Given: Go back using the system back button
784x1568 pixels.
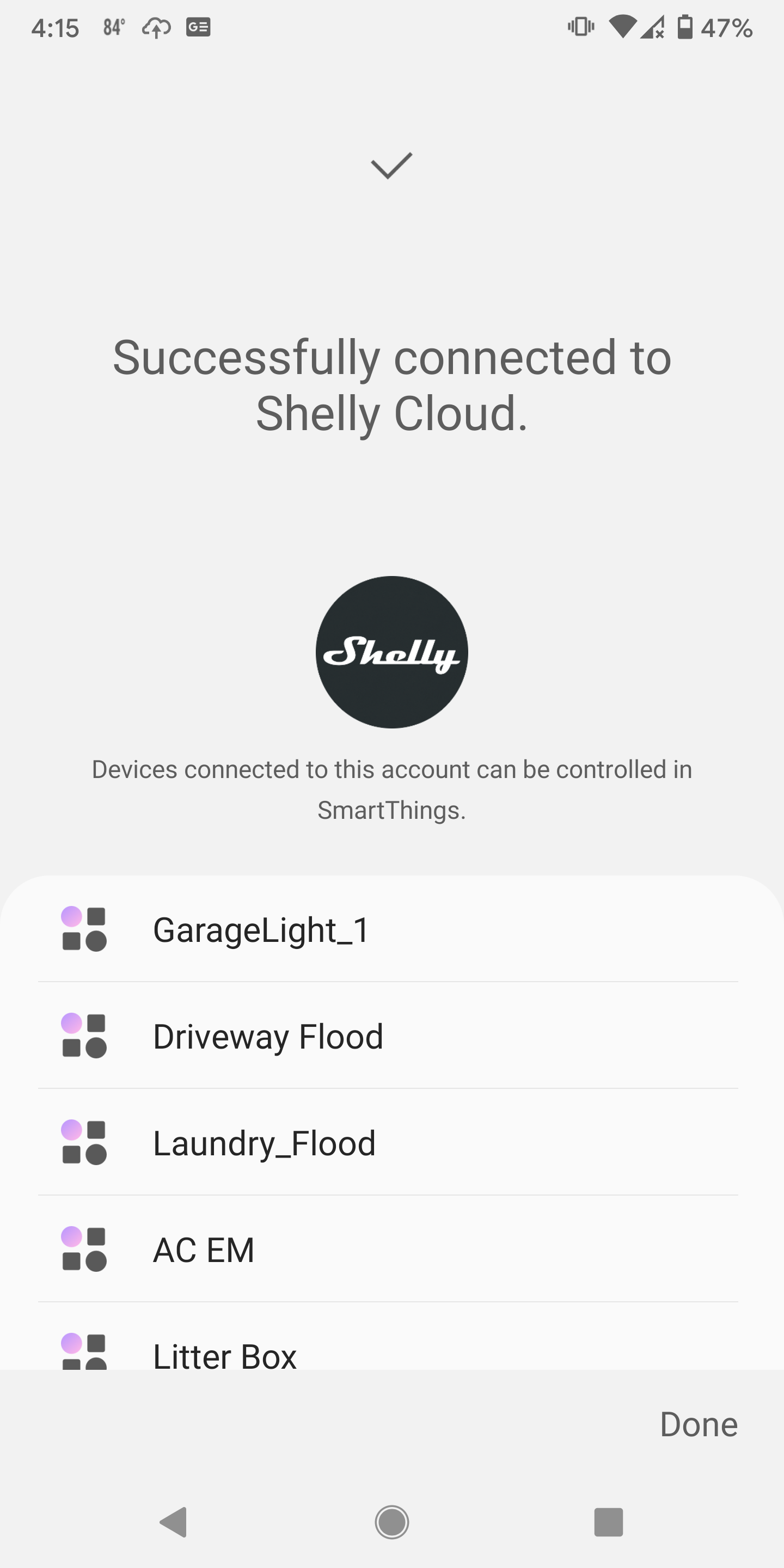Looking at the screenshot, I should (x=174, y=1522).
